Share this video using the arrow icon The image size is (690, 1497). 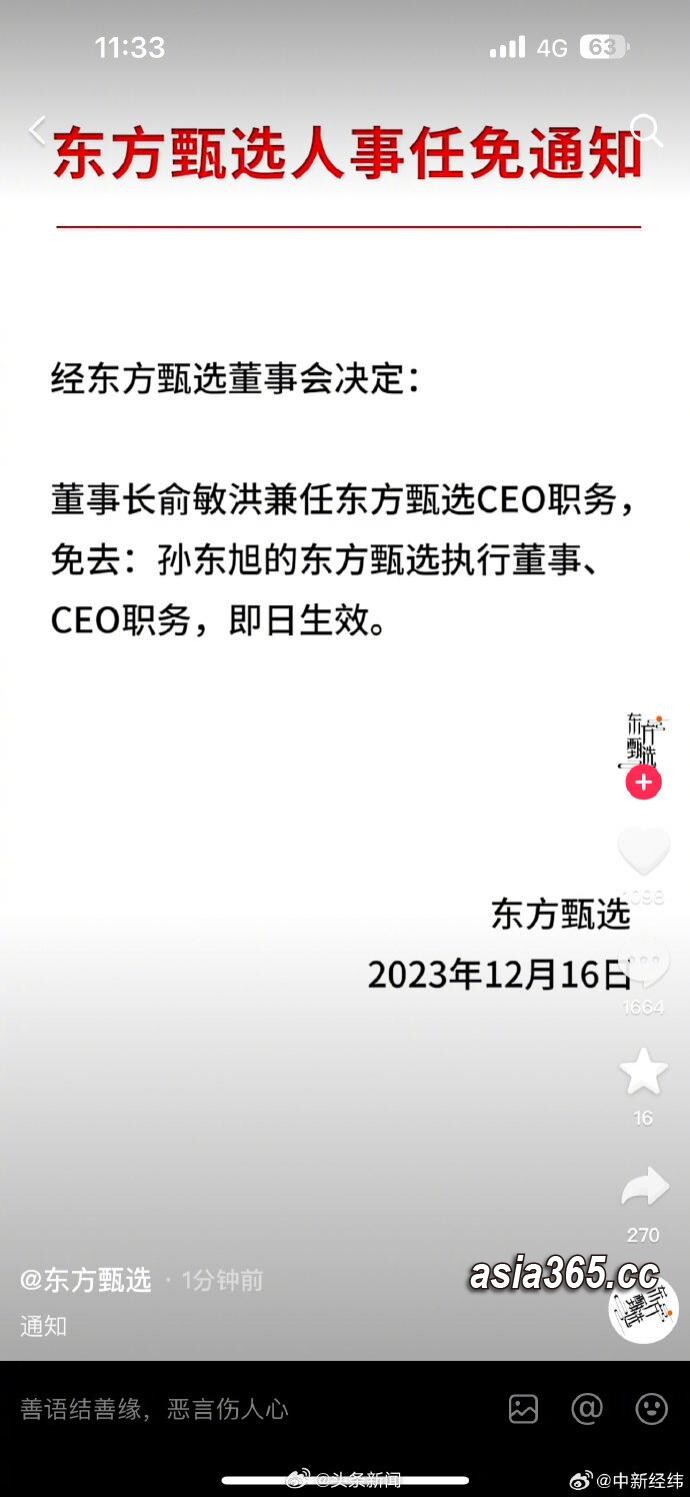click(643, 1188)
